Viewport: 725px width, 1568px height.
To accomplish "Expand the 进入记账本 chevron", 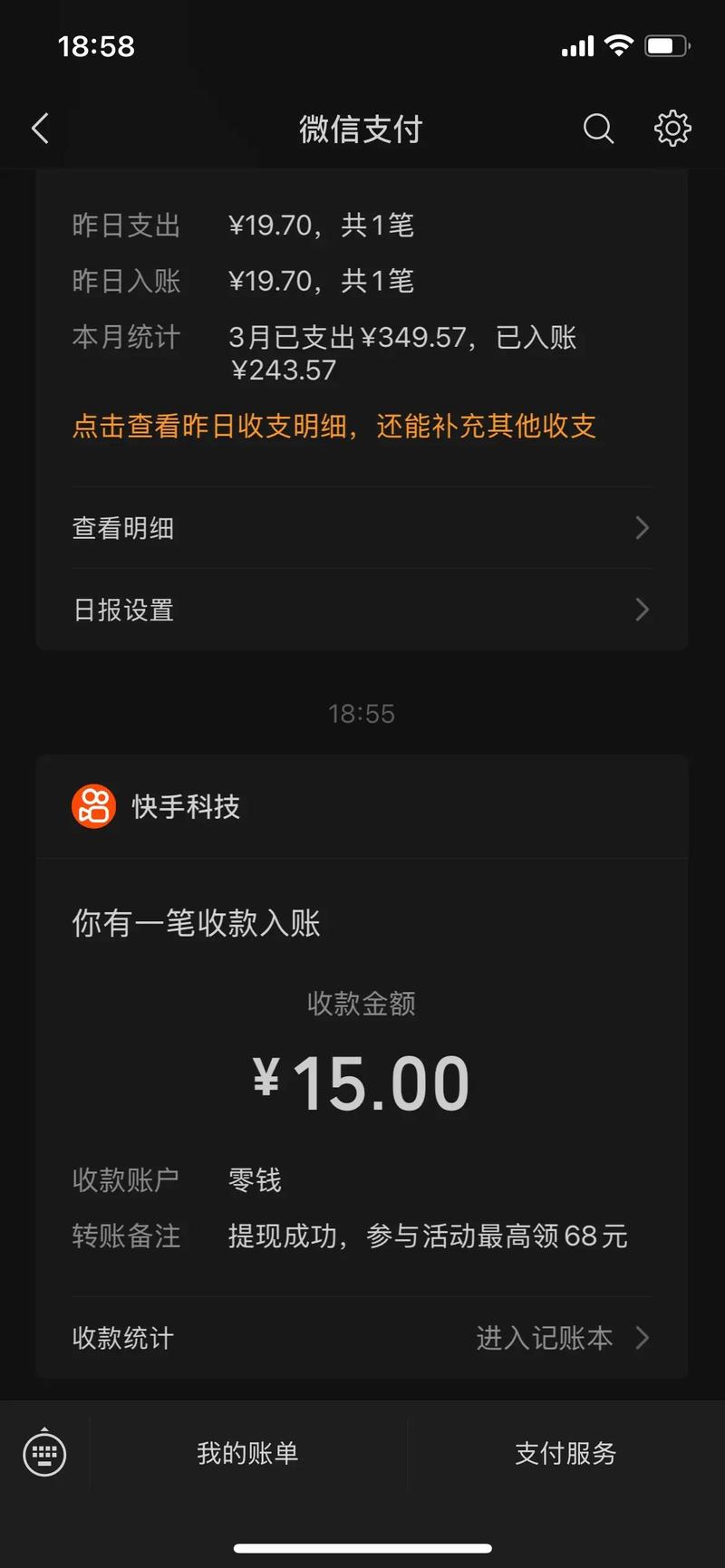I will pos(642,1337).
